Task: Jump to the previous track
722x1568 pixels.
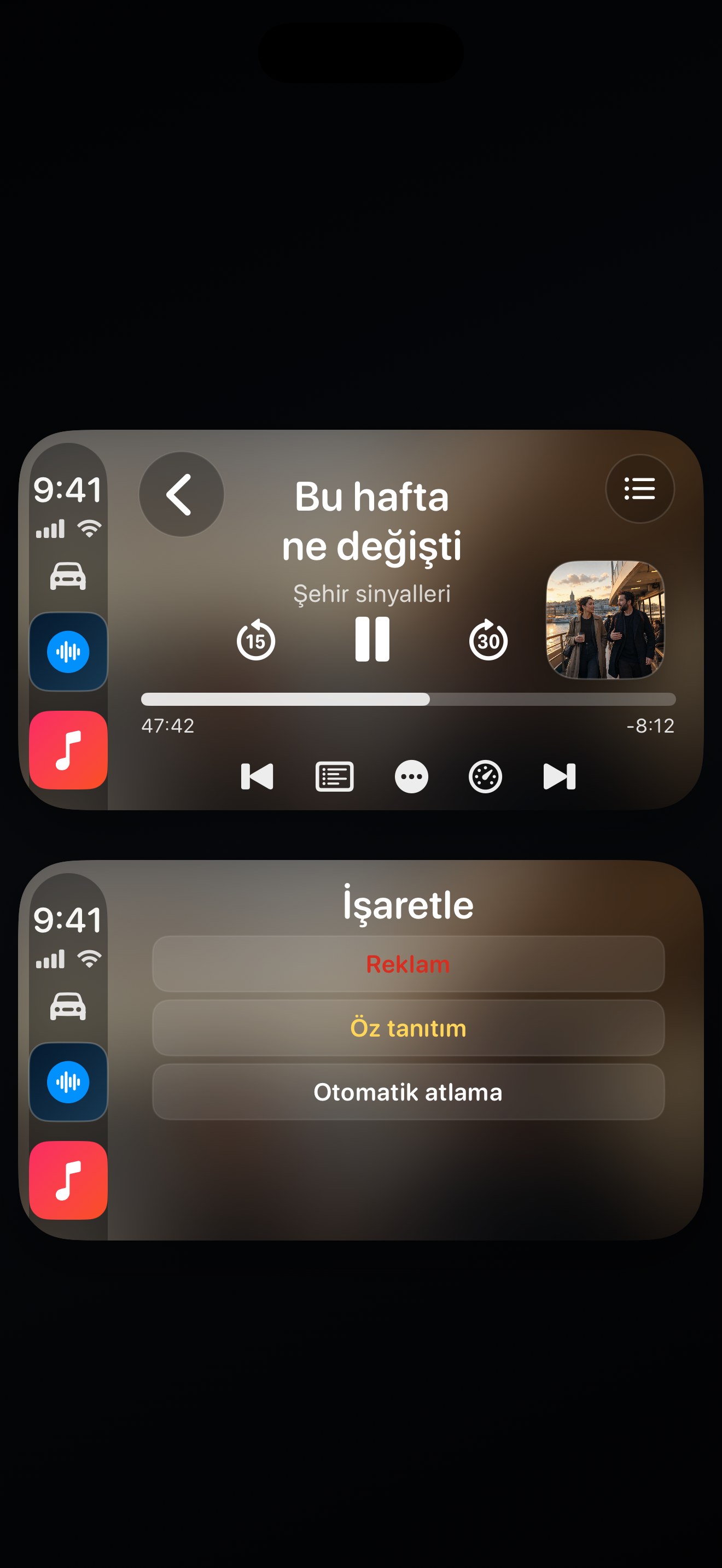Action: click(257, 777)
